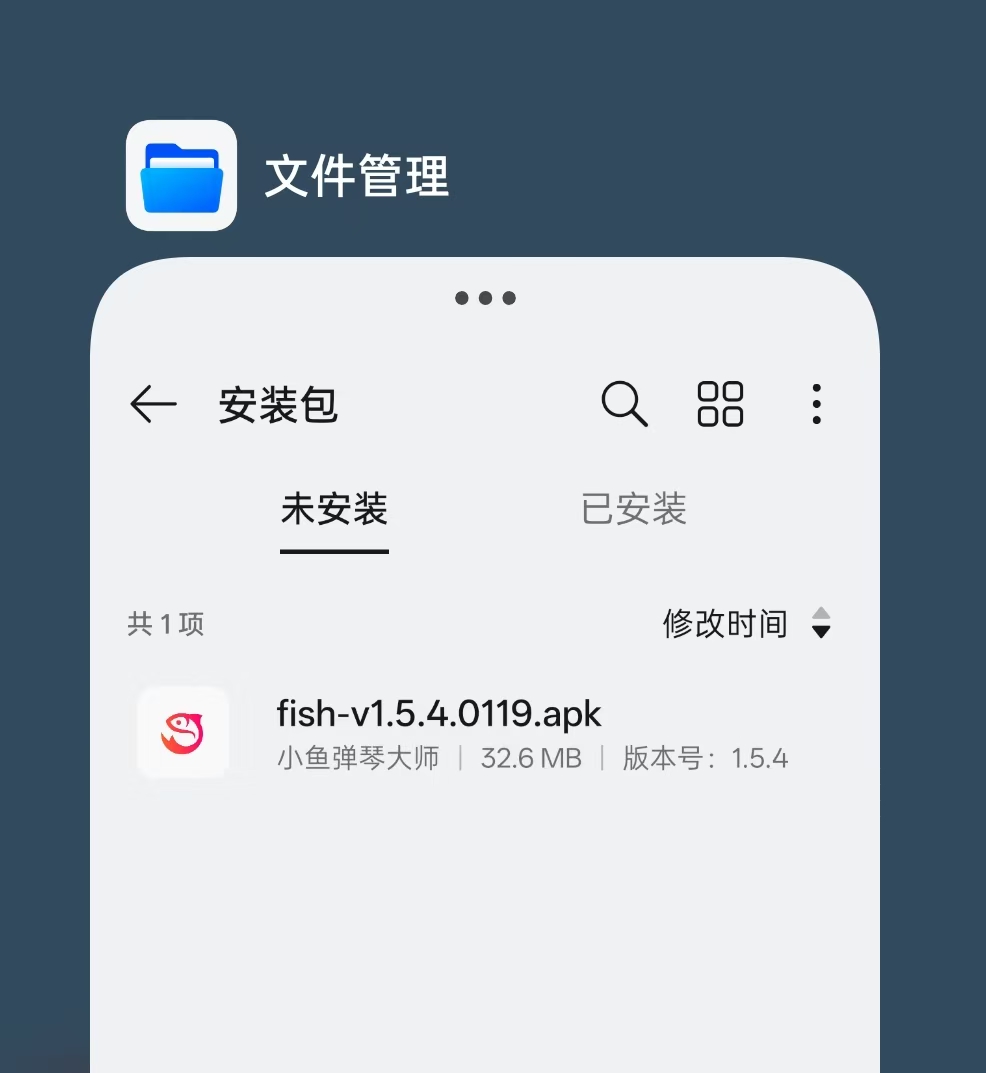Image resolution: width=986 pixels, height=1073 pixels.
Task: Toggle sort direction to descending
Action: coord(820,630)
